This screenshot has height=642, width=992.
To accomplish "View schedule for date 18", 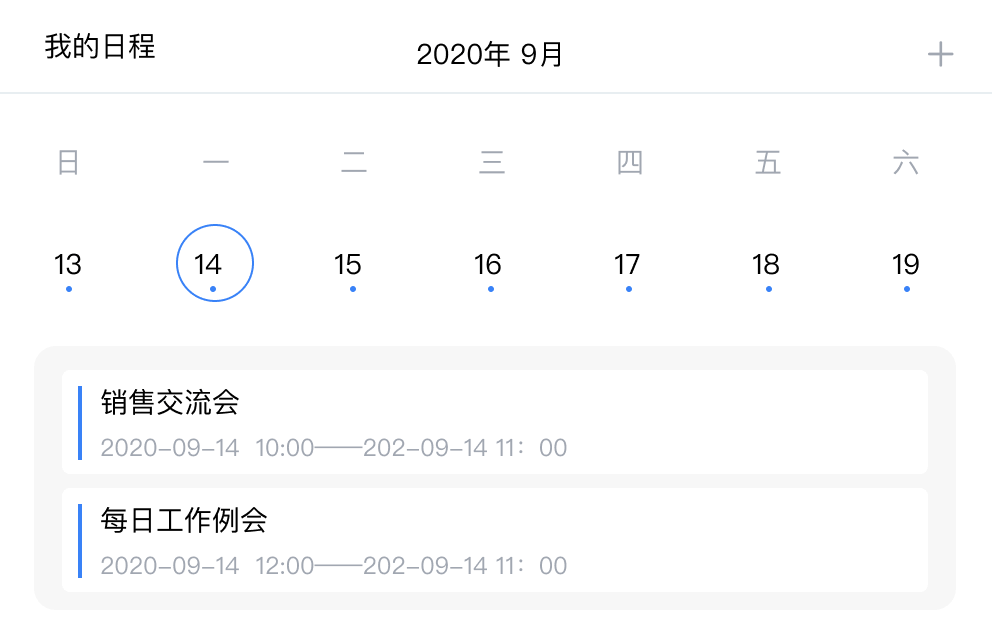I will coord(766,265).
